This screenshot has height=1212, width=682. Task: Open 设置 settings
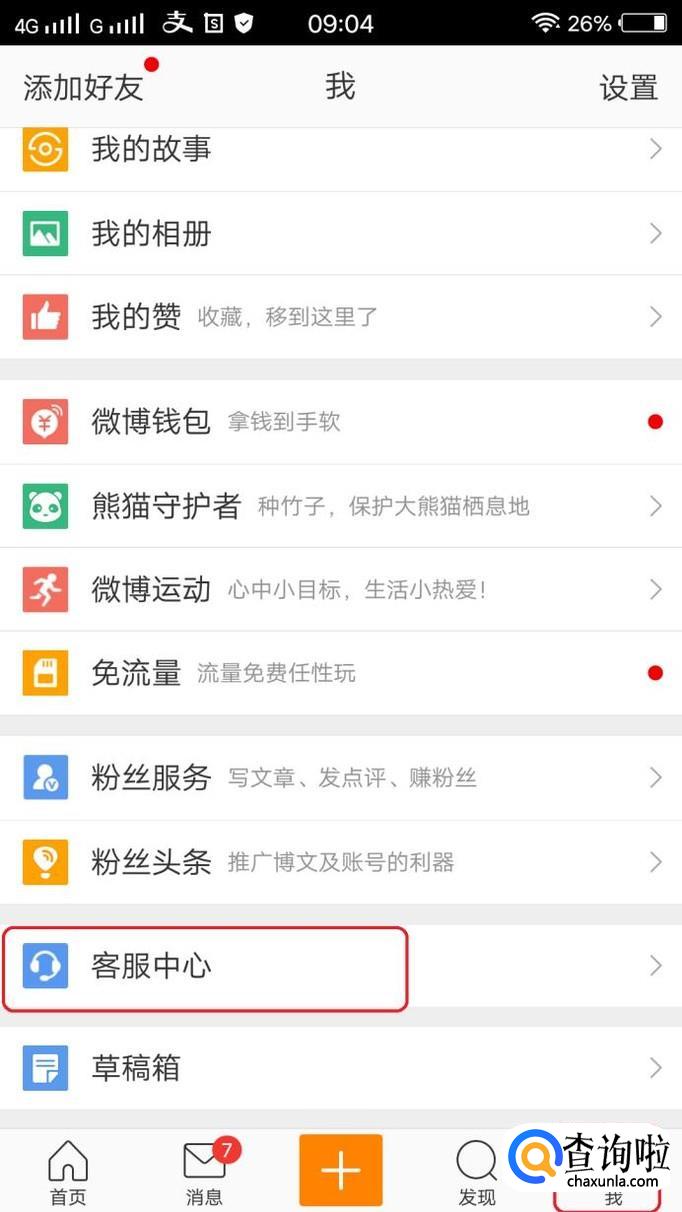tap(628, 88)
